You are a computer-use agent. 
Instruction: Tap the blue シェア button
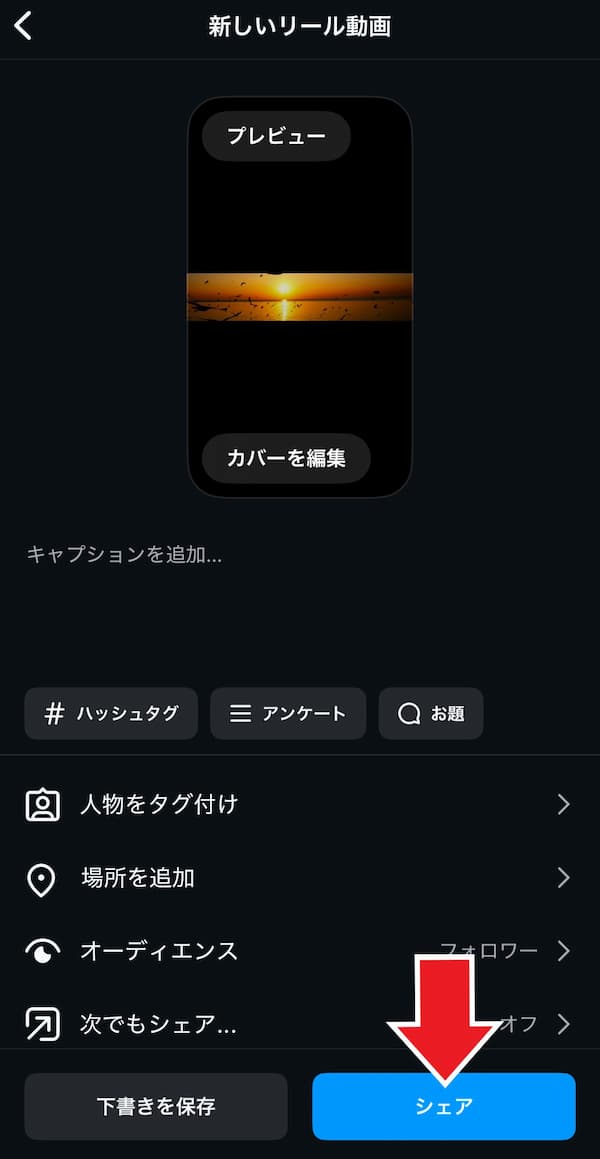(444, 1106)
